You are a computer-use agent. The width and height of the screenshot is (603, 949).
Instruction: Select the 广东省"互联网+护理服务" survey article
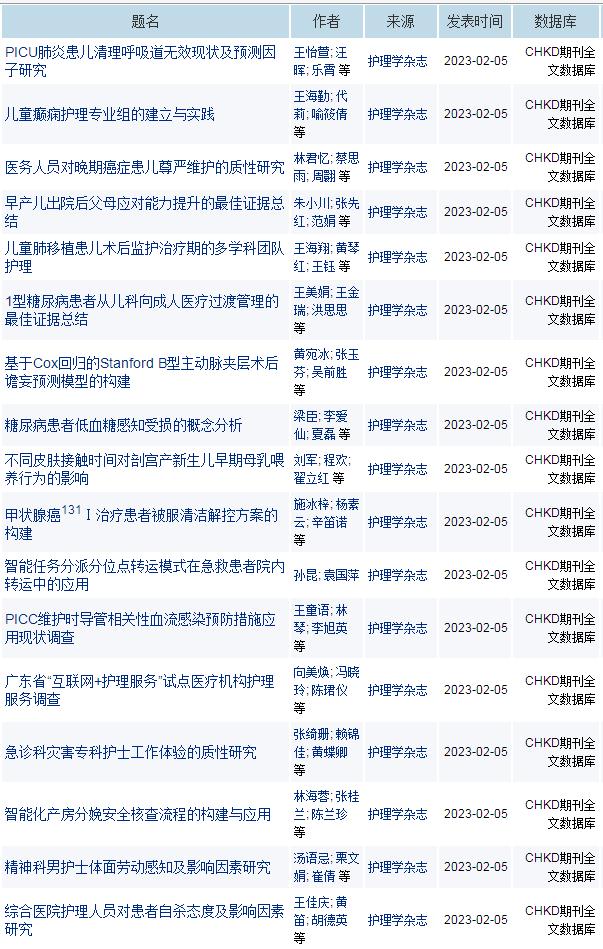[x=140, y=690]
